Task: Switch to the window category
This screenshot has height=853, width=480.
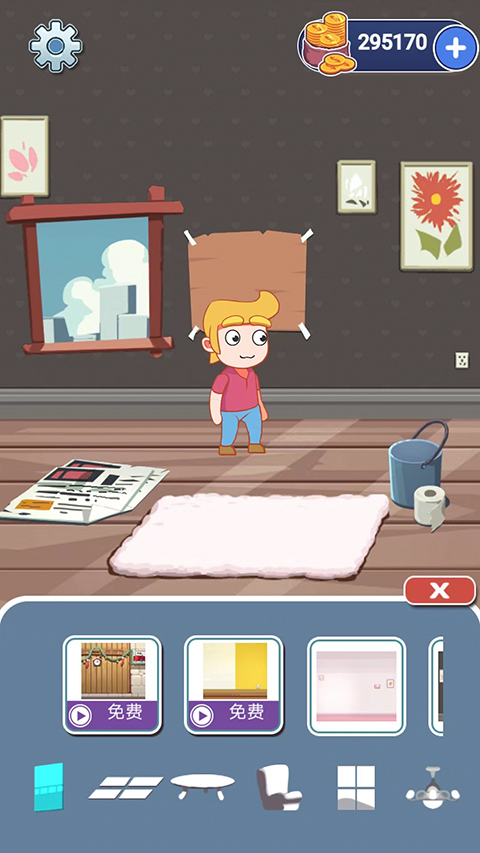Action: pos(356,788)
